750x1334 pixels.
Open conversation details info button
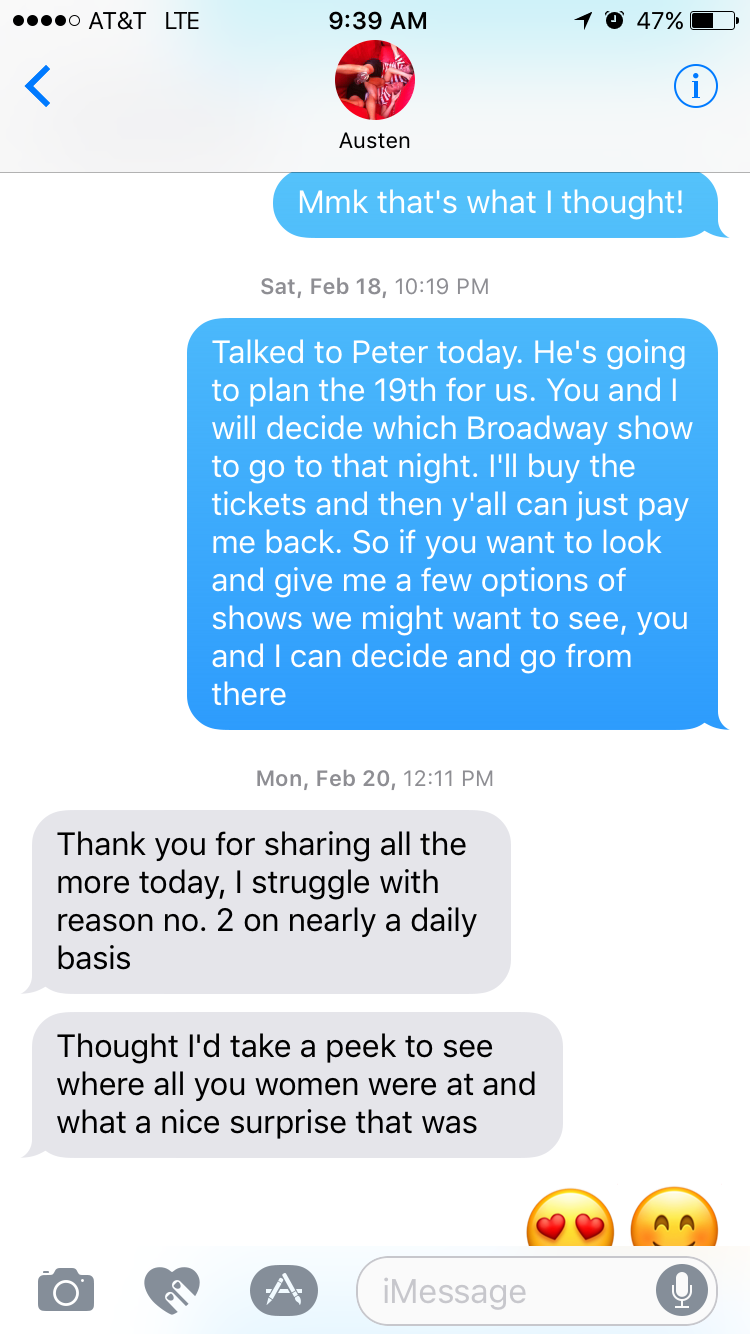coord(696,88)
